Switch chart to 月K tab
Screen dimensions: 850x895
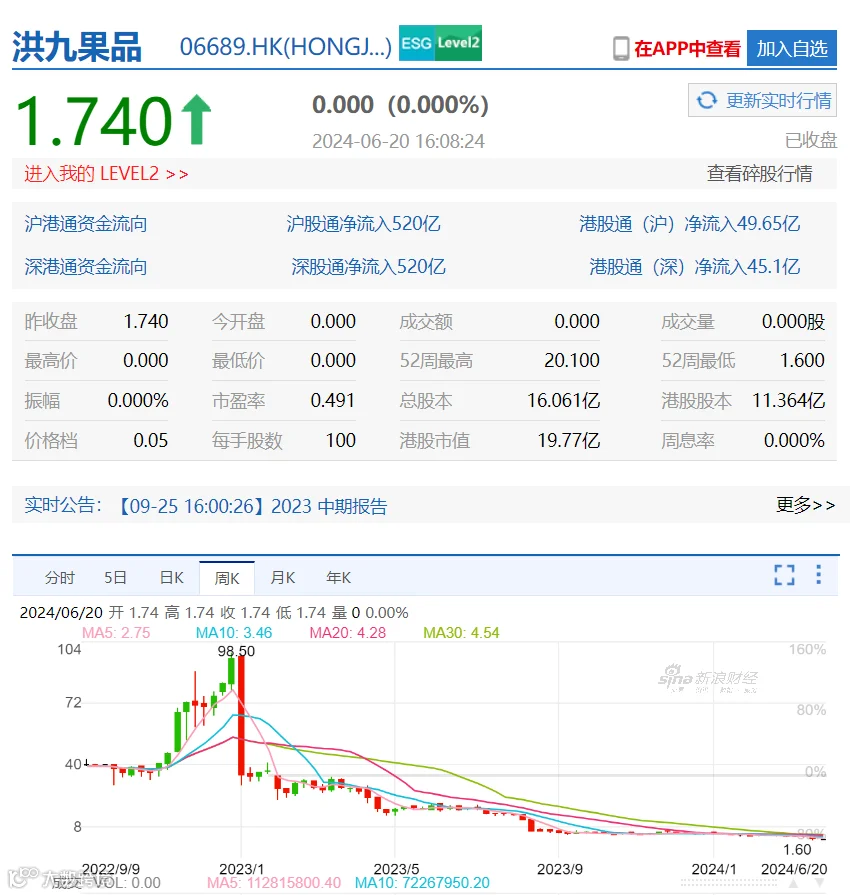point(283,578)
